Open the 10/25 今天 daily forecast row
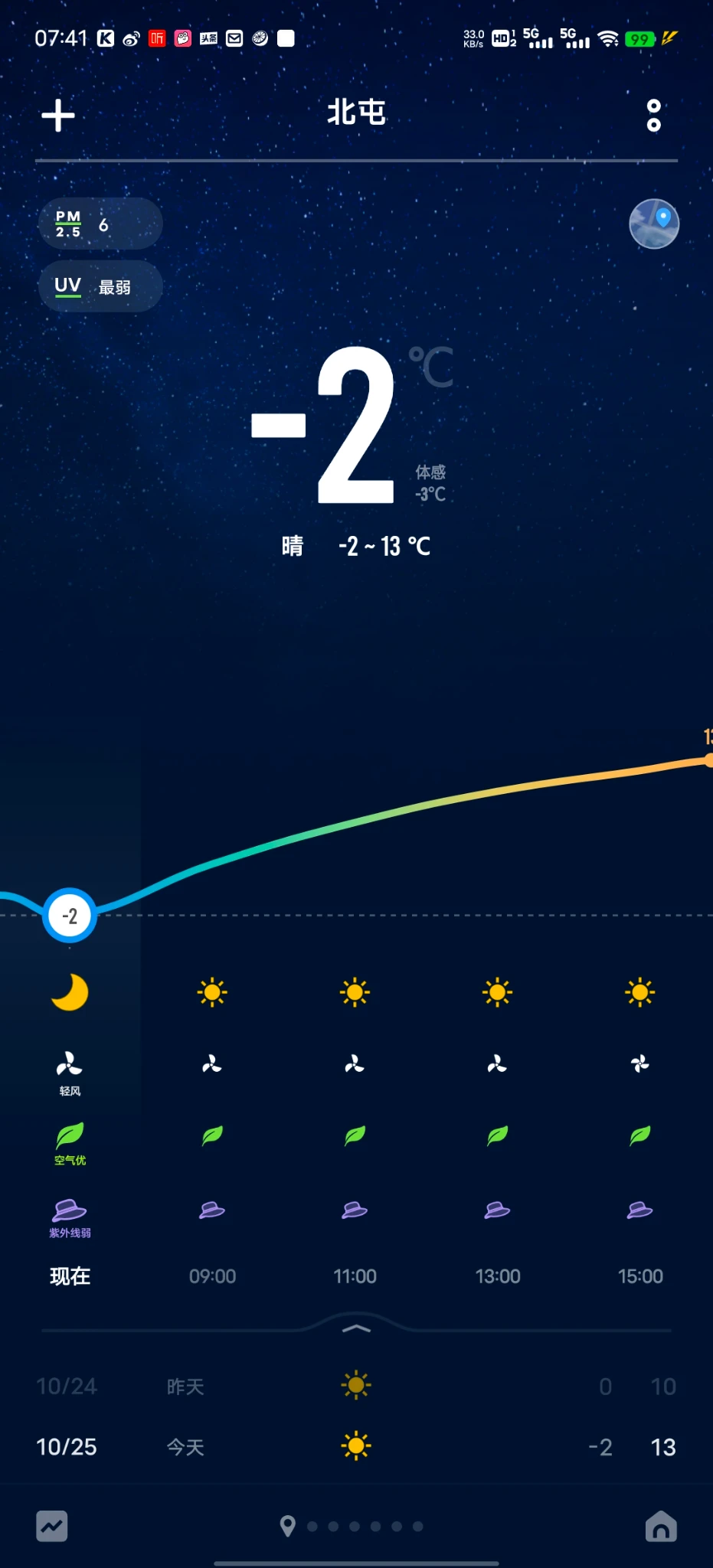The image size is (713, 1568). [x=356, y=1446]
